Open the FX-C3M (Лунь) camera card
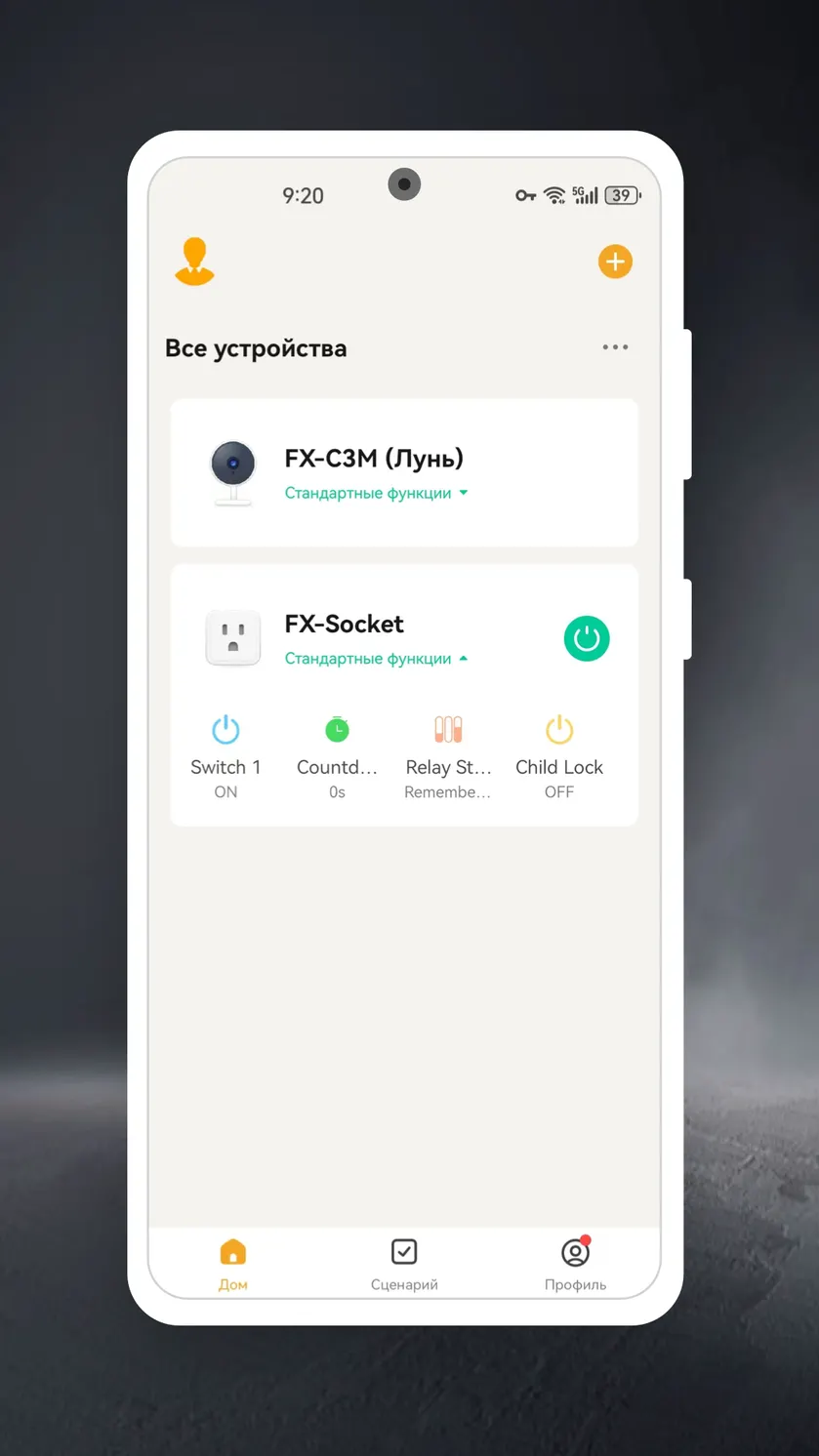Viewport: 819px width, 1456px height. click(404, 472)
